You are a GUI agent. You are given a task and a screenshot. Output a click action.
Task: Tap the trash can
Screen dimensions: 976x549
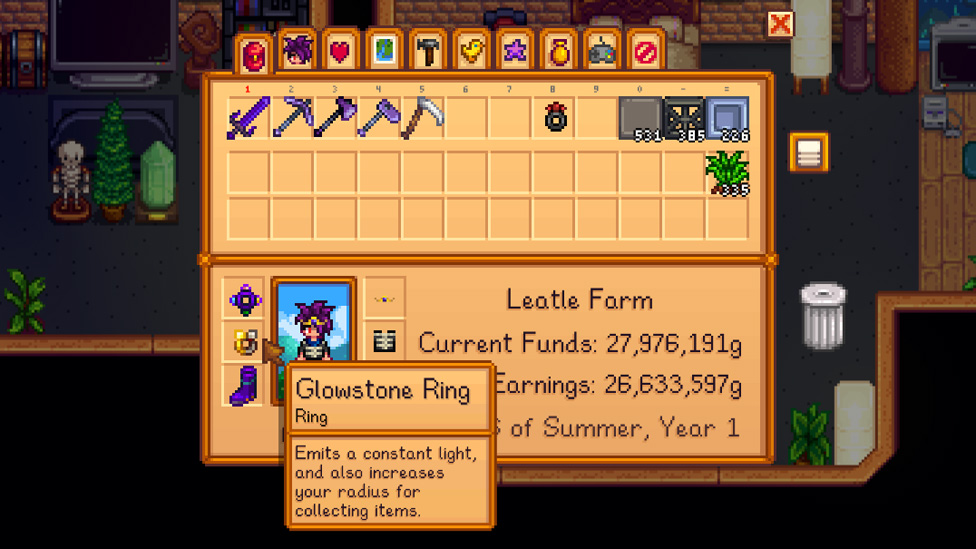coord(823,317)
